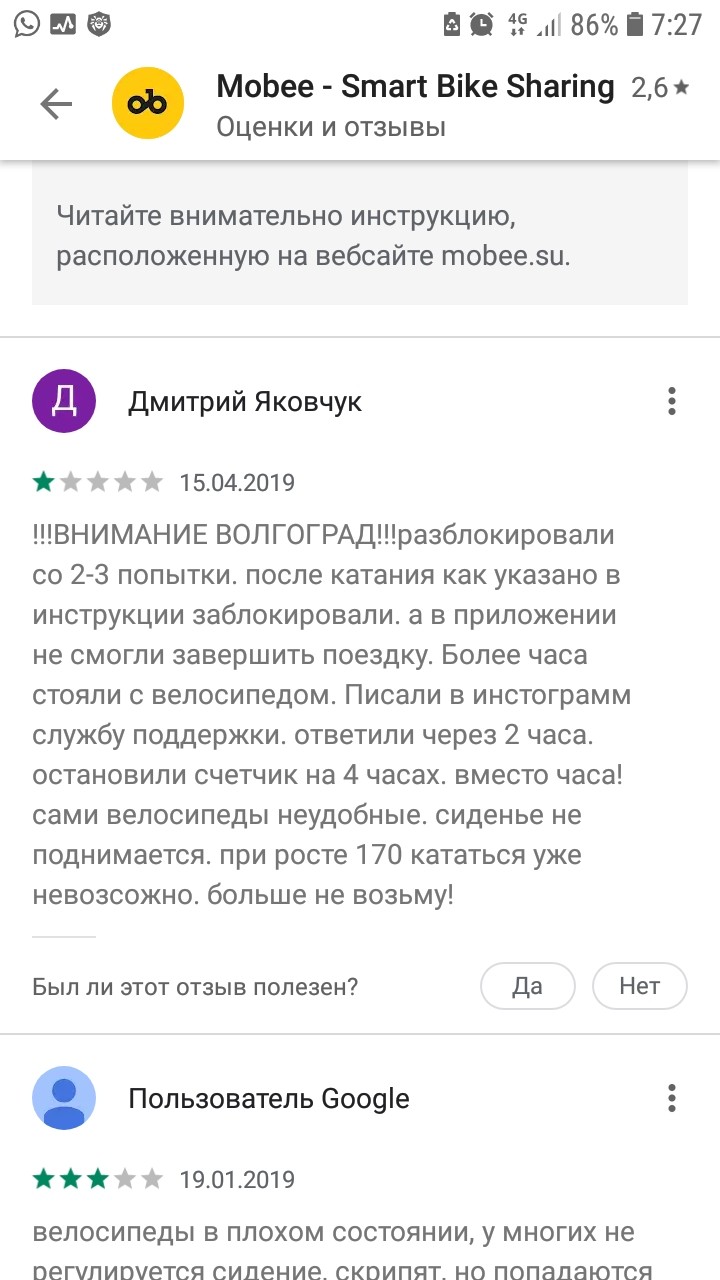Open options menu for Дмитрий Яковчук's review
720x1280 pixels.
pos(671,402)
